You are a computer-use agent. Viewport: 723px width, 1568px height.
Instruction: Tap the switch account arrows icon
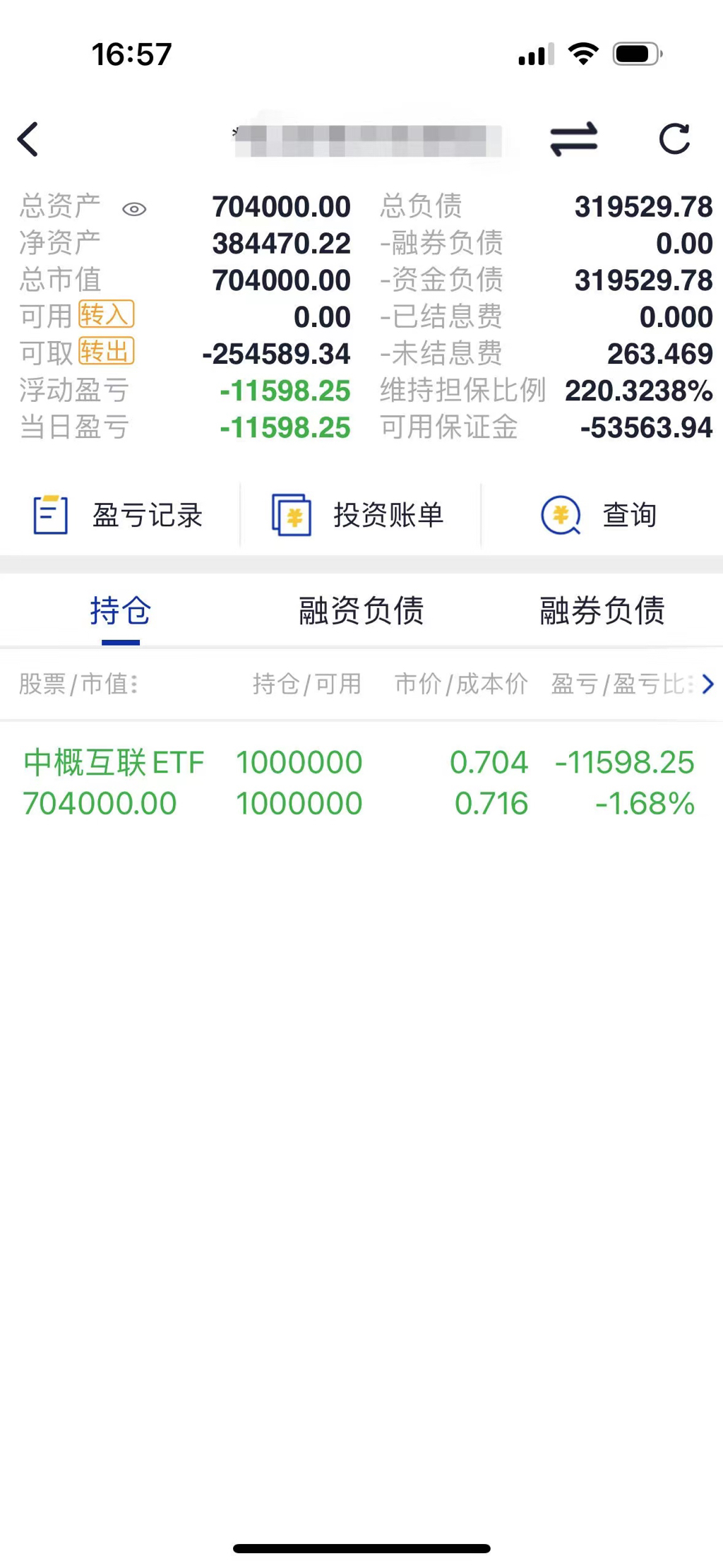point(574,138)
